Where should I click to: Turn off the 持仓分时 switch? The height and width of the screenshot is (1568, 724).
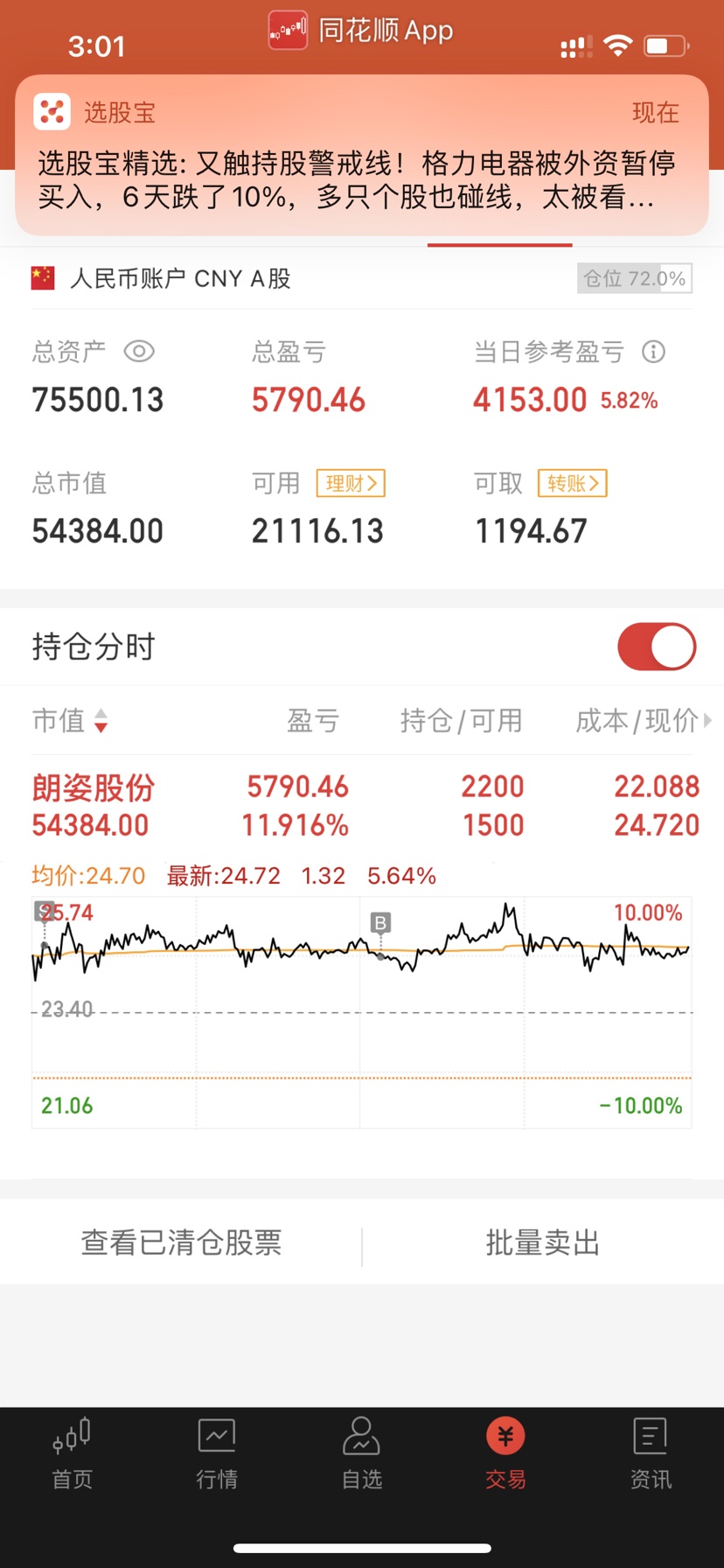point(657,647)
